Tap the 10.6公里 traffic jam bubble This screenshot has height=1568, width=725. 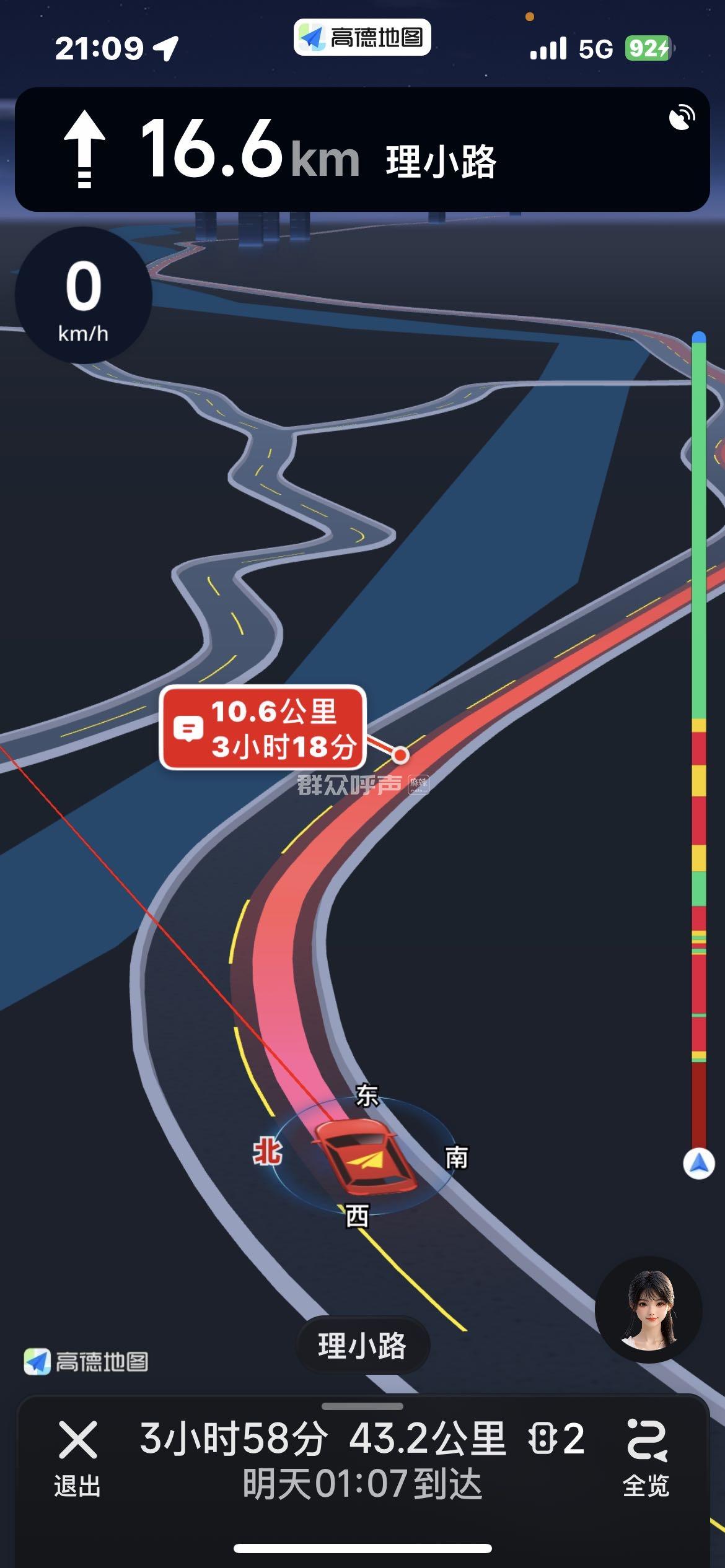coord(263,728)
